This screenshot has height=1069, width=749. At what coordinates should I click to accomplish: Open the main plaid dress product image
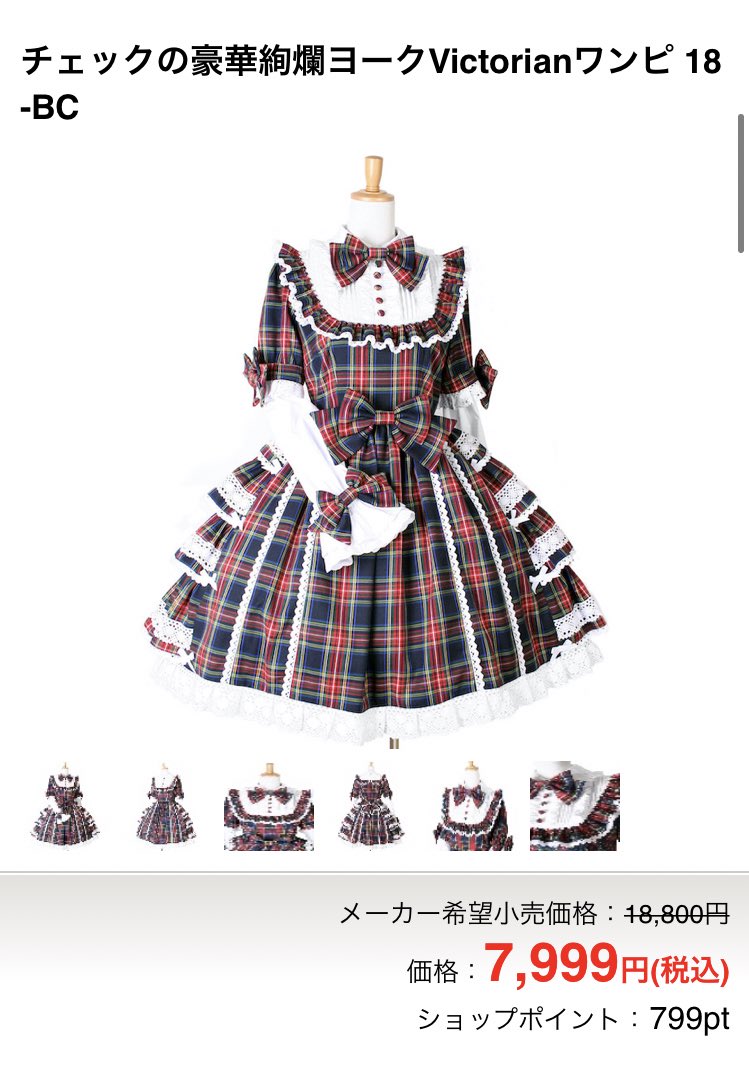374,450
